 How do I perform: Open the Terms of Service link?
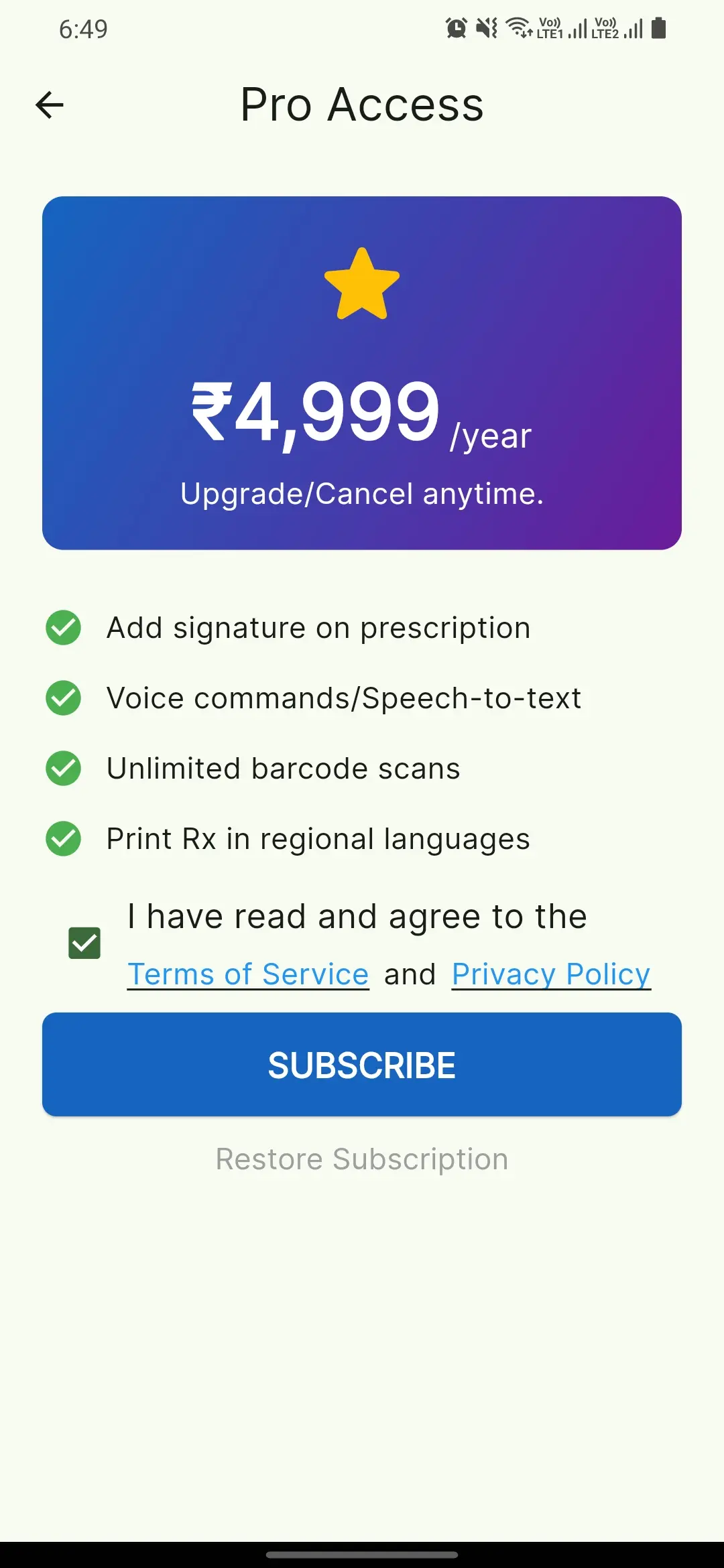click(x=248, y=974)
